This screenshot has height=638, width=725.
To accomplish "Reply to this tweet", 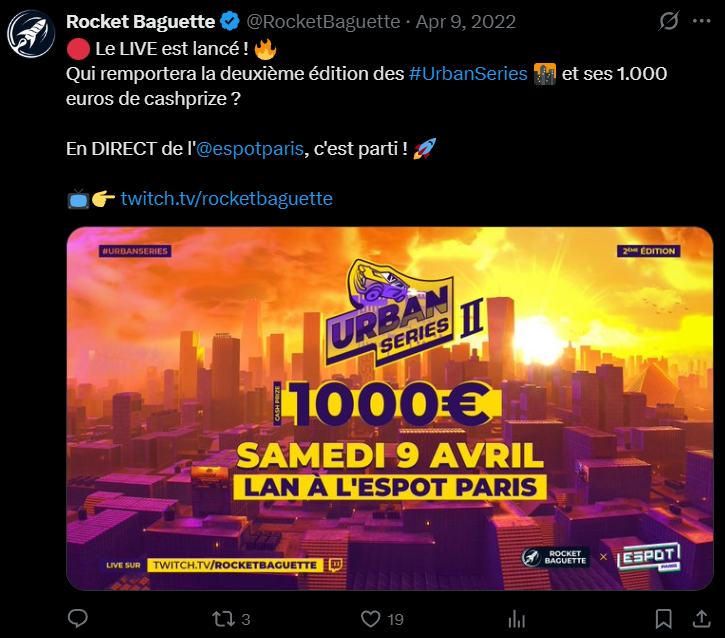I will tap(79, 618).
